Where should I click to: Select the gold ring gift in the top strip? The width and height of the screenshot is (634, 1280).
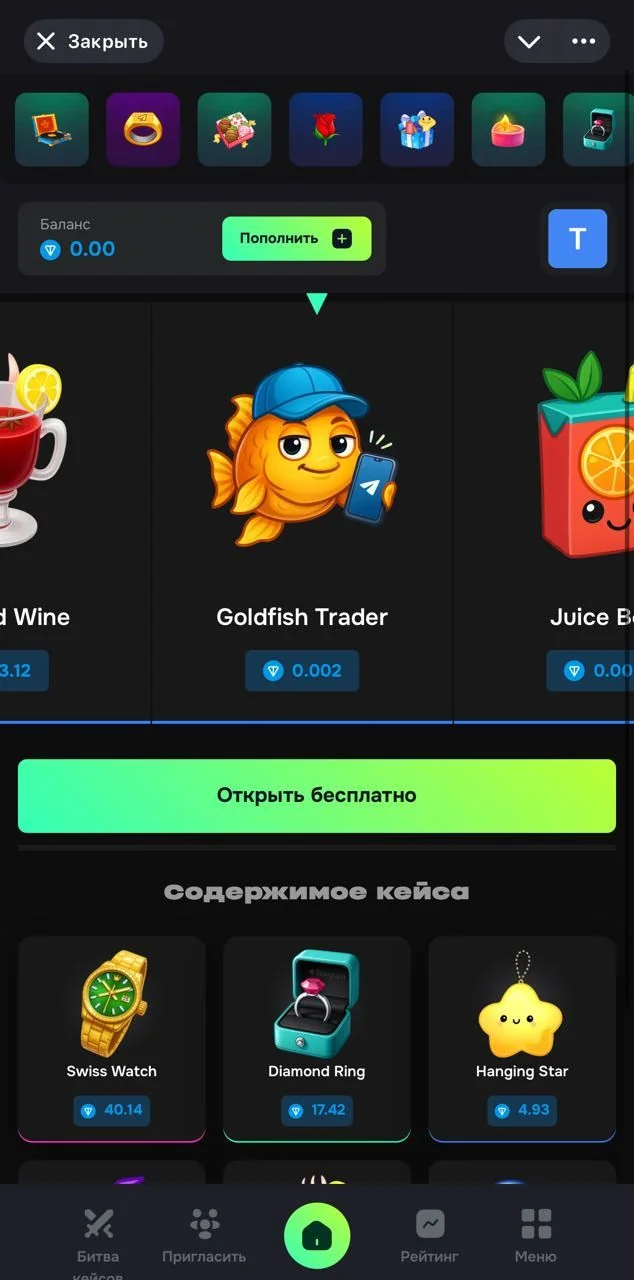pos(143,129)
